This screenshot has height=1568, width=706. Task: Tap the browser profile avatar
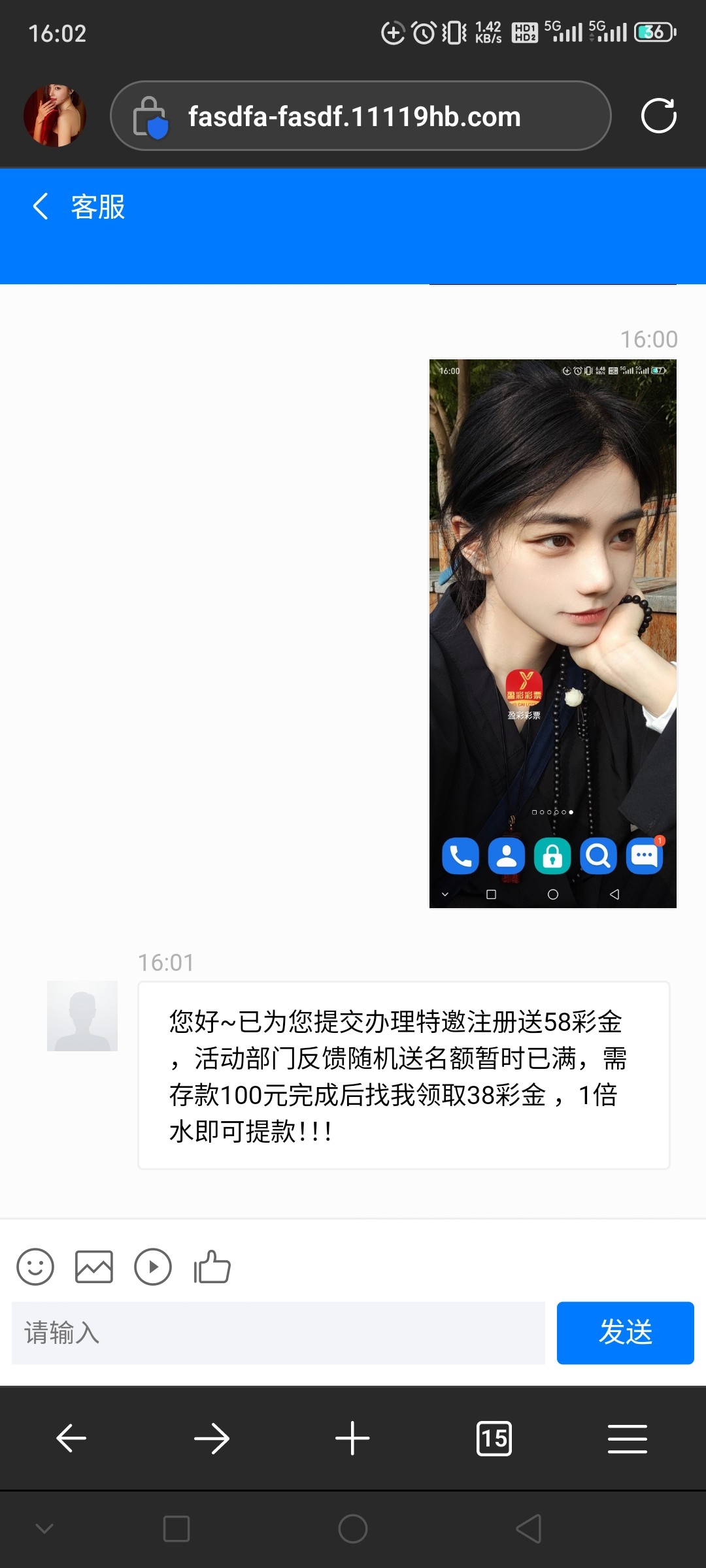55,116
